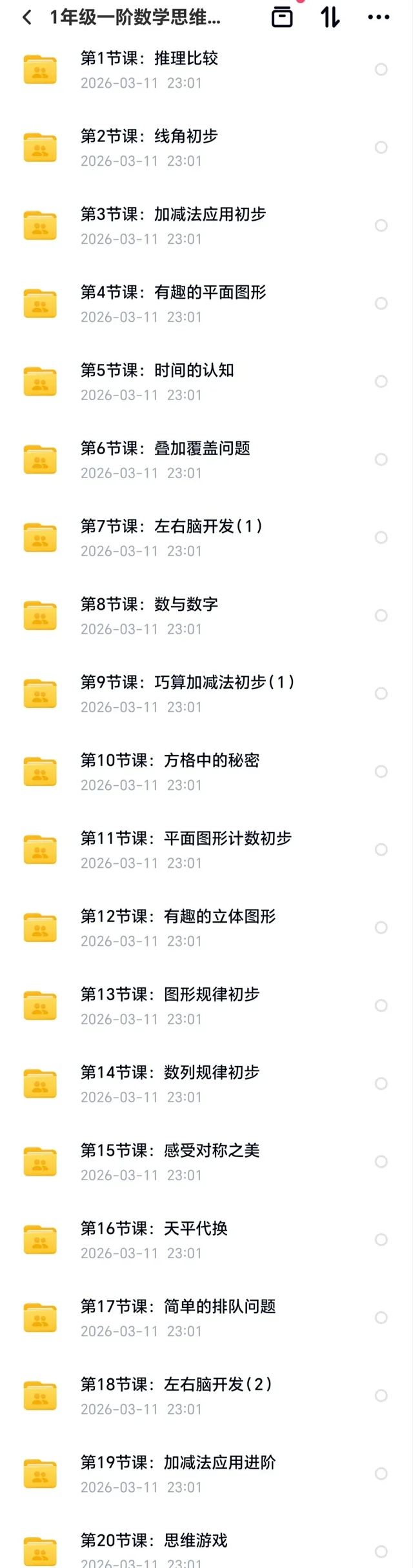Open folder 第4节课：有趣的平面图形

coord(173,293)
